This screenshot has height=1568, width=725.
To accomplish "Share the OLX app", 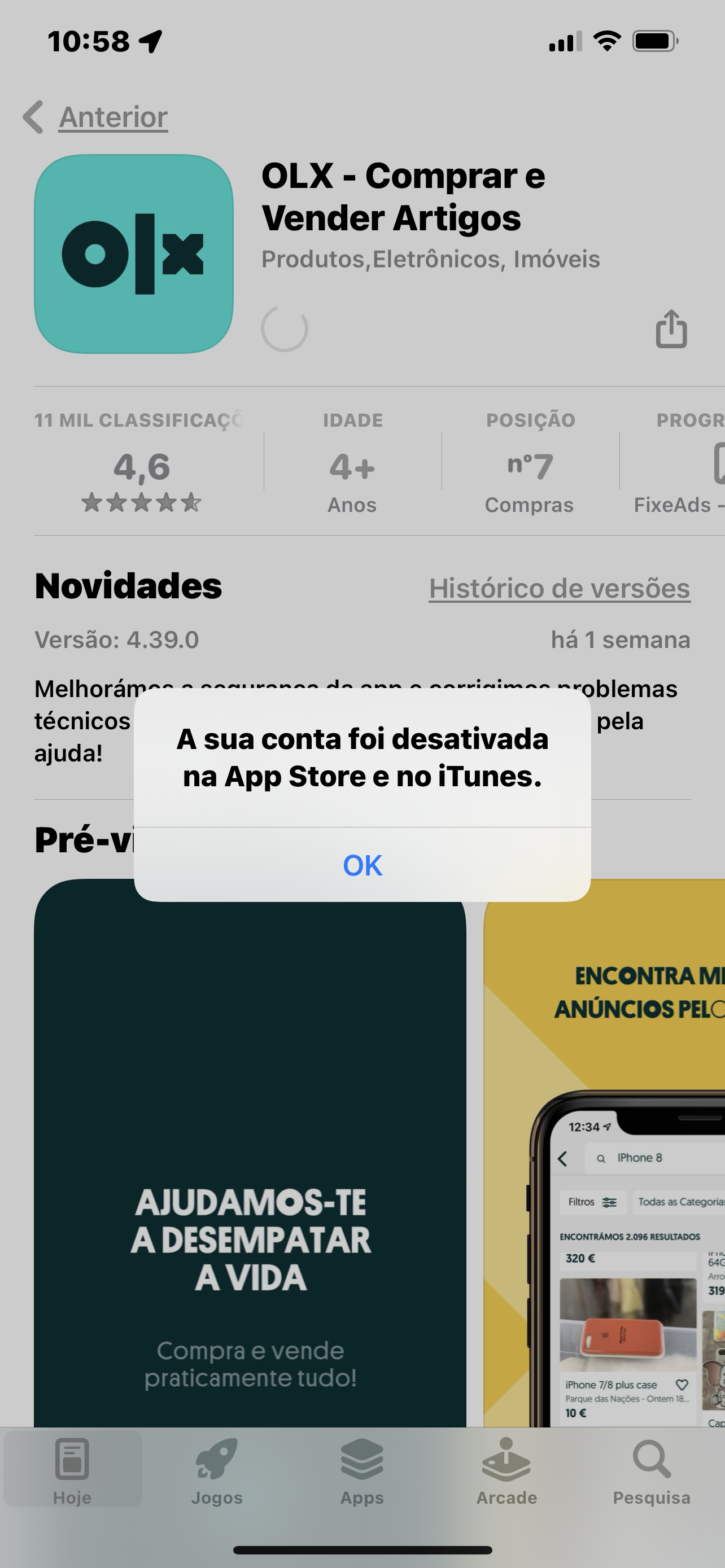I will pos(671,329).
